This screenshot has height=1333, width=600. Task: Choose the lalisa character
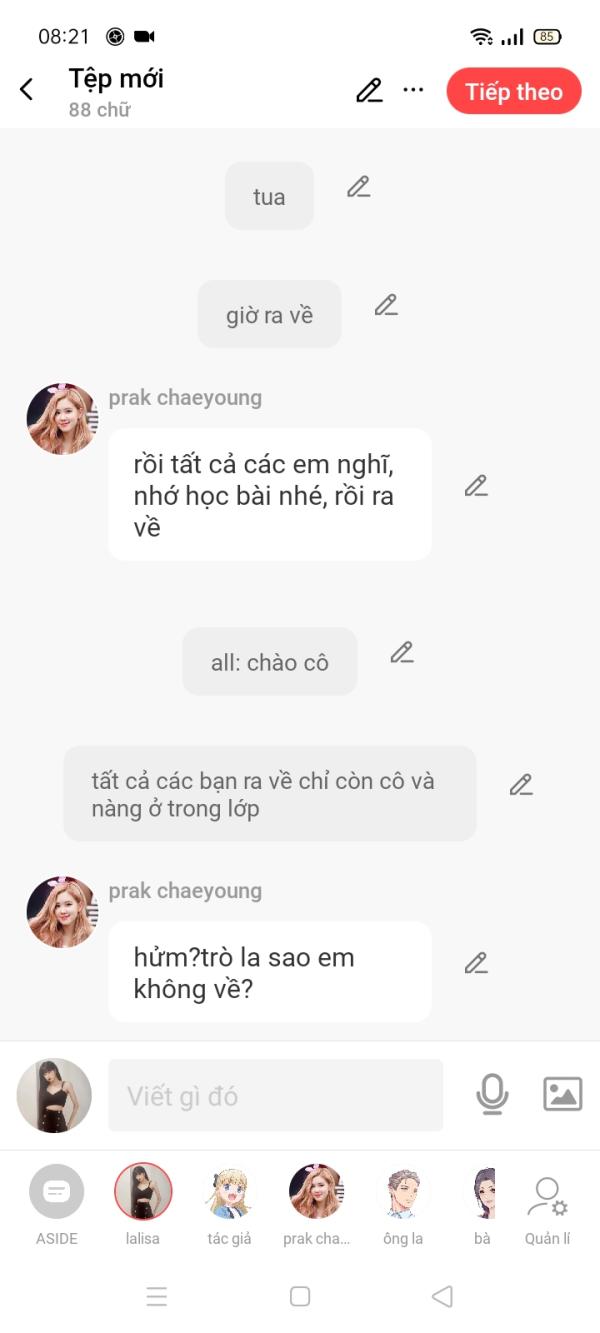pos(143,1192)
